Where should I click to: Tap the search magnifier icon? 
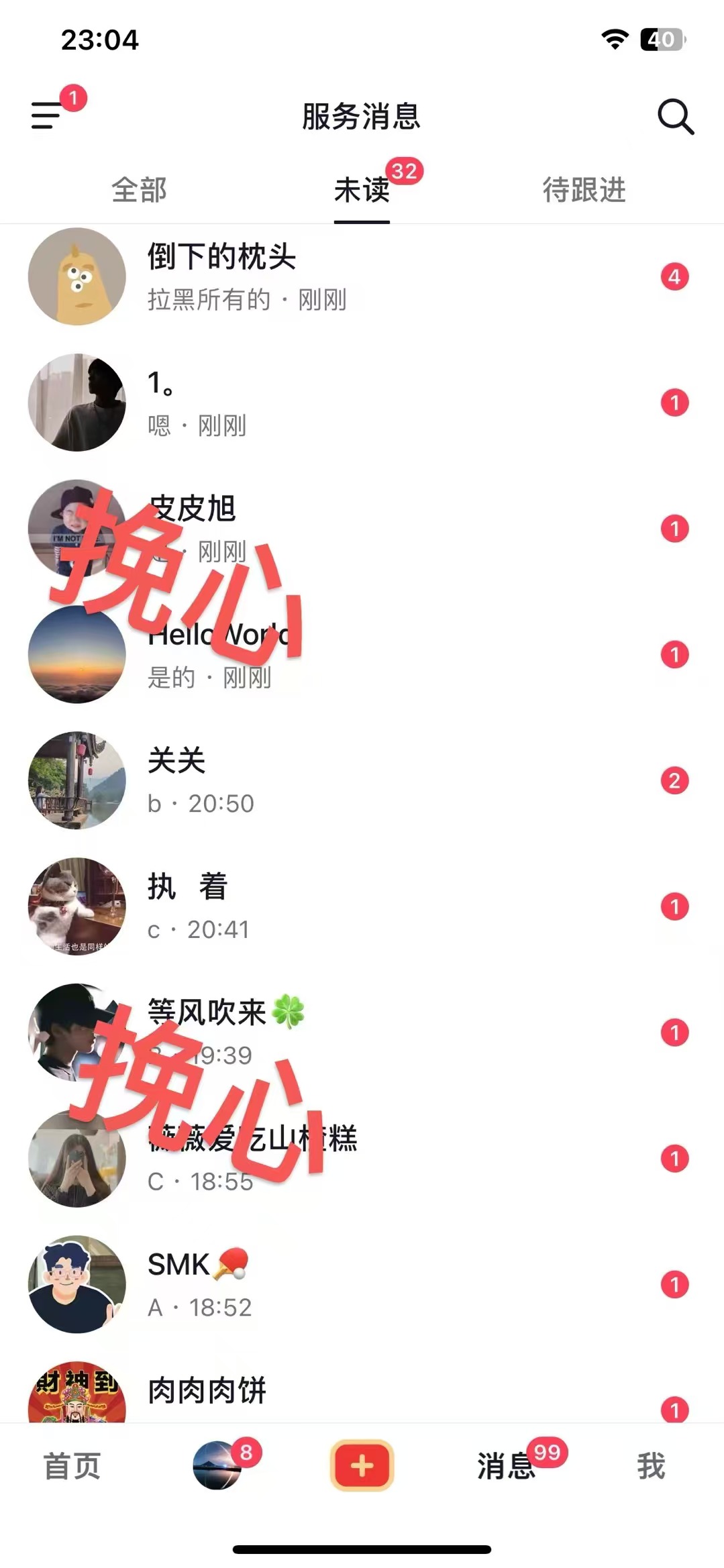[674, 117]
